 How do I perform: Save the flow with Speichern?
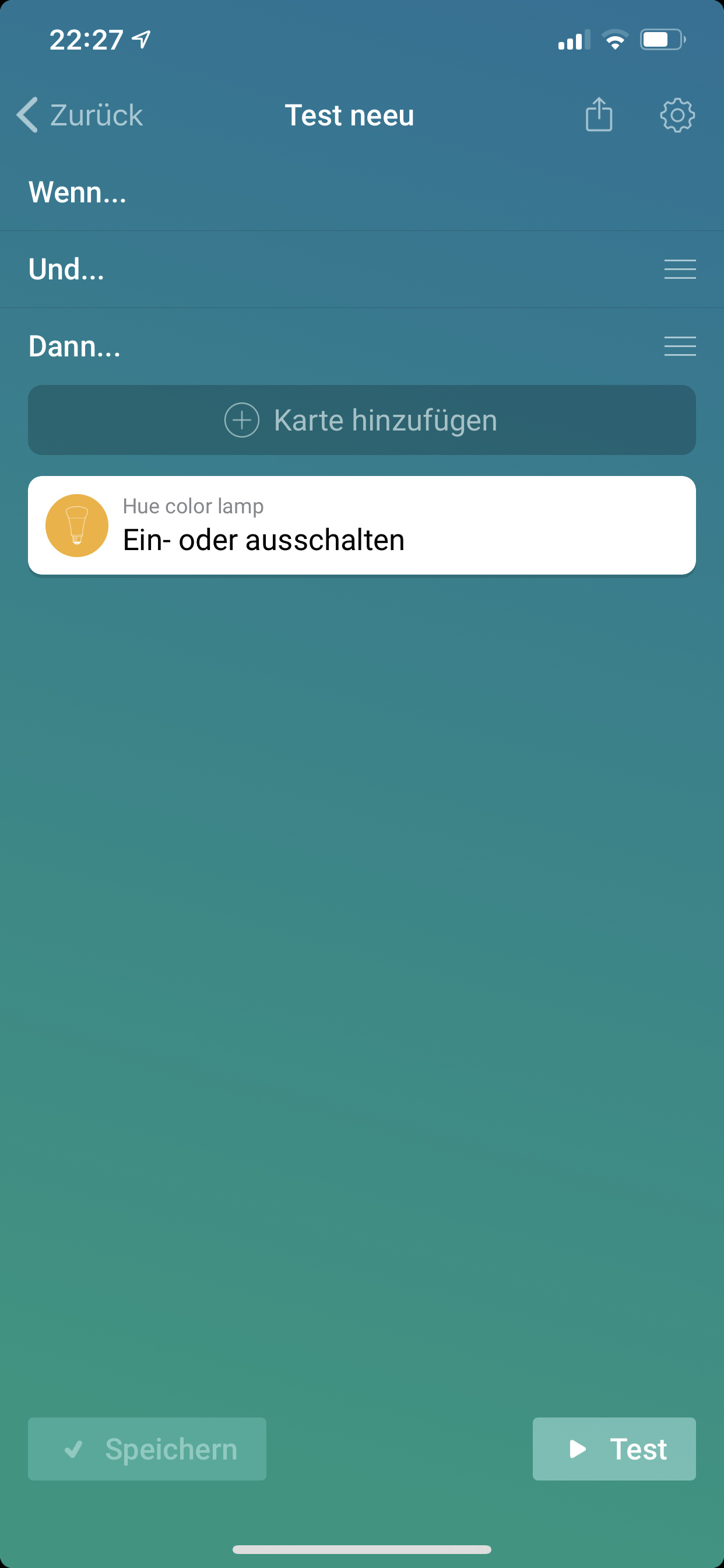(147, 1448)
